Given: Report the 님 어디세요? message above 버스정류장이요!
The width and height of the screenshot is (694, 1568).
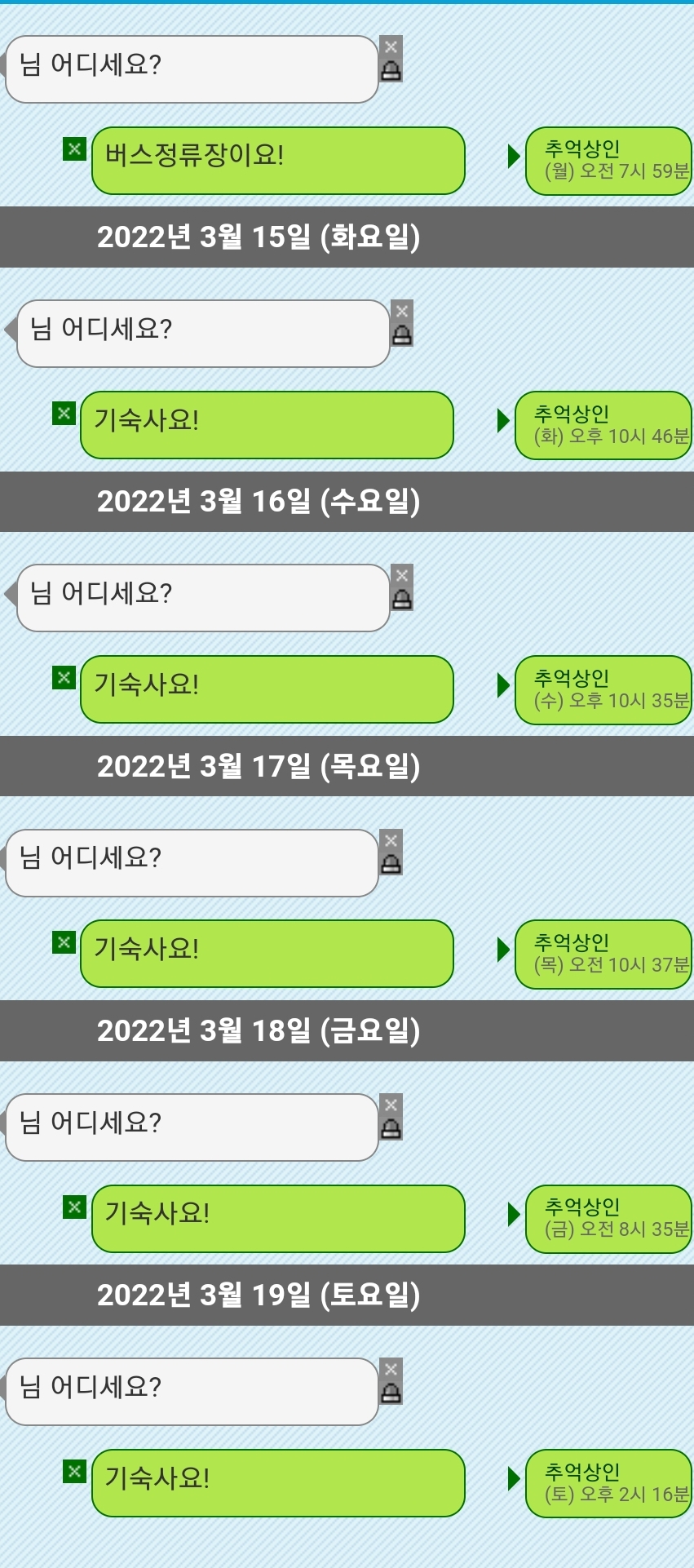Looking at the screenshot, I should point(391,71).
